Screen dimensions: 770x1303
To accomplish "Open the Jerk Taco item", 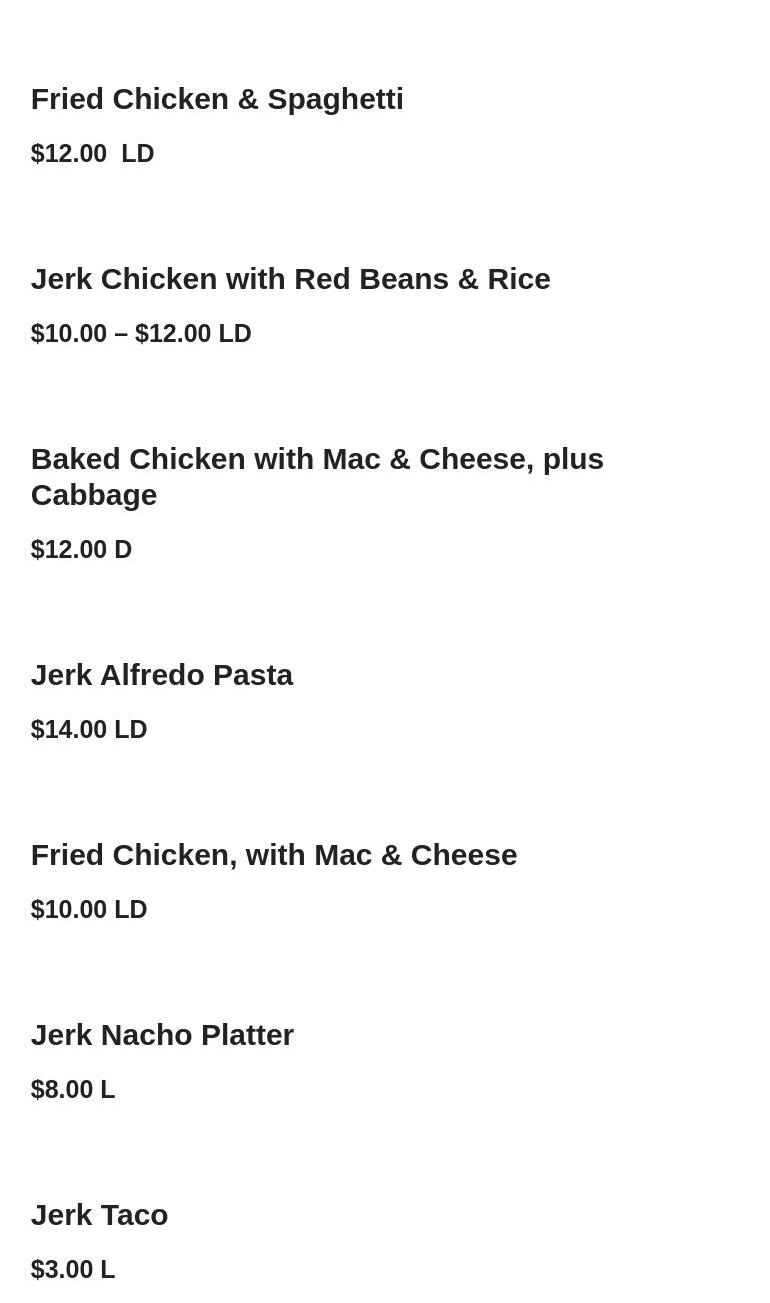I will pyautogui.click(x=100, y=1215).
